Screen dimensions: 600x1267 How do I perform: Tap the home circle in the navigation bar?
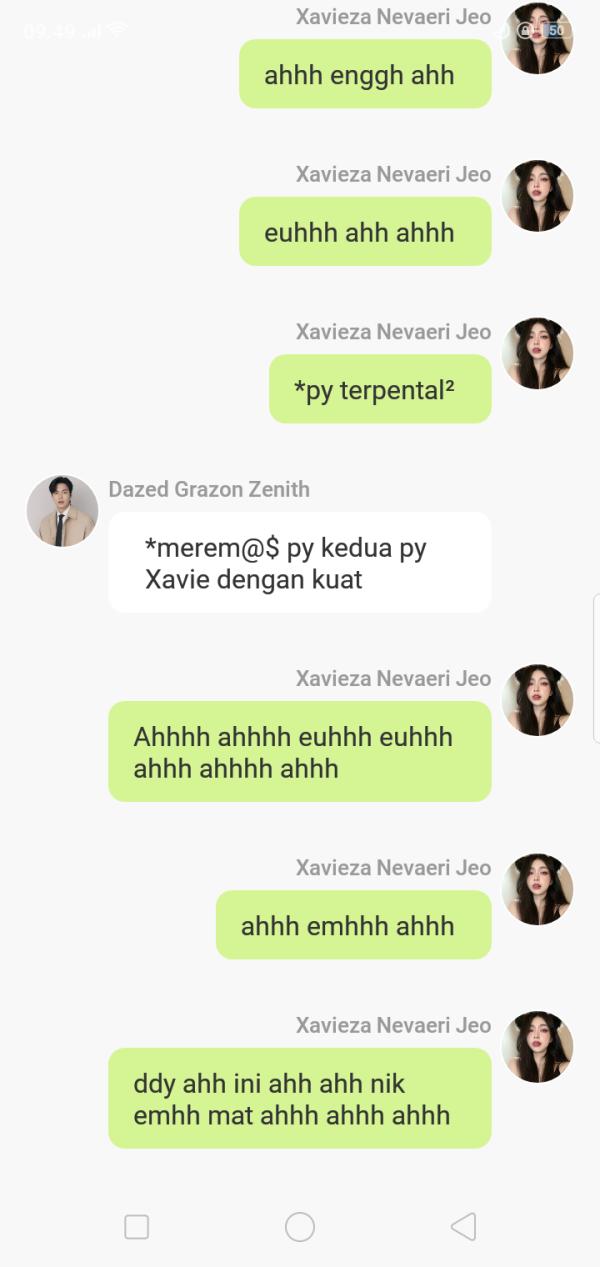[300, 1227]
